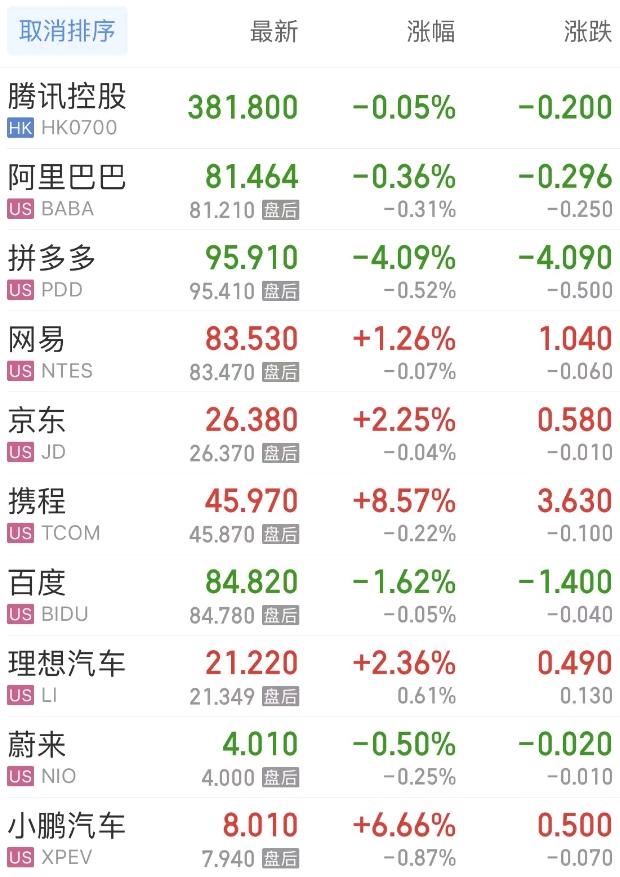Sort stocks by 涨幅 column
The height and width of the screenshot is (877, 620).
[431, 32]
